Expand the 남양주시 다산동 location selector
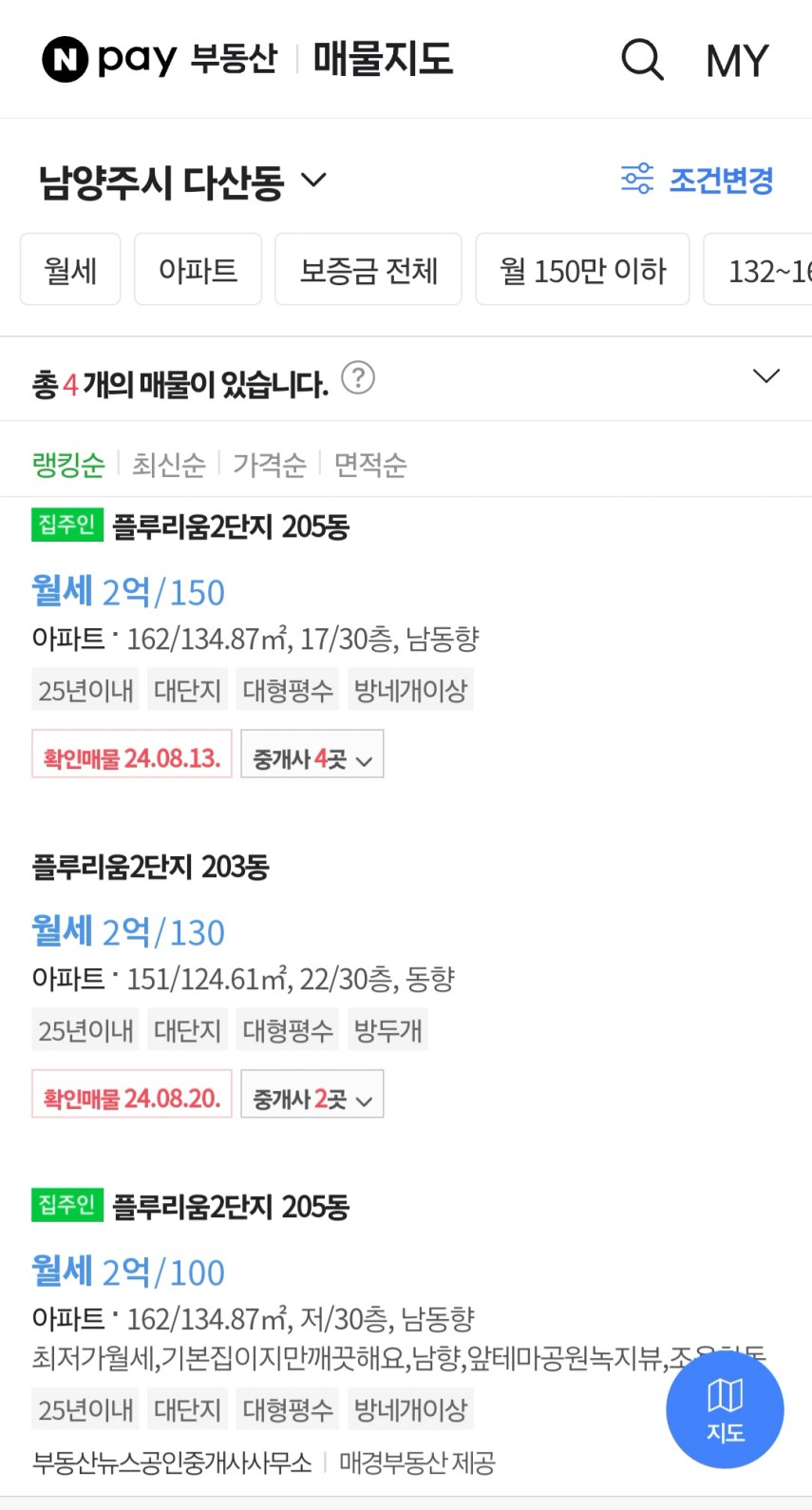This screenshot has width=812, height=1510. pos(182,182)
